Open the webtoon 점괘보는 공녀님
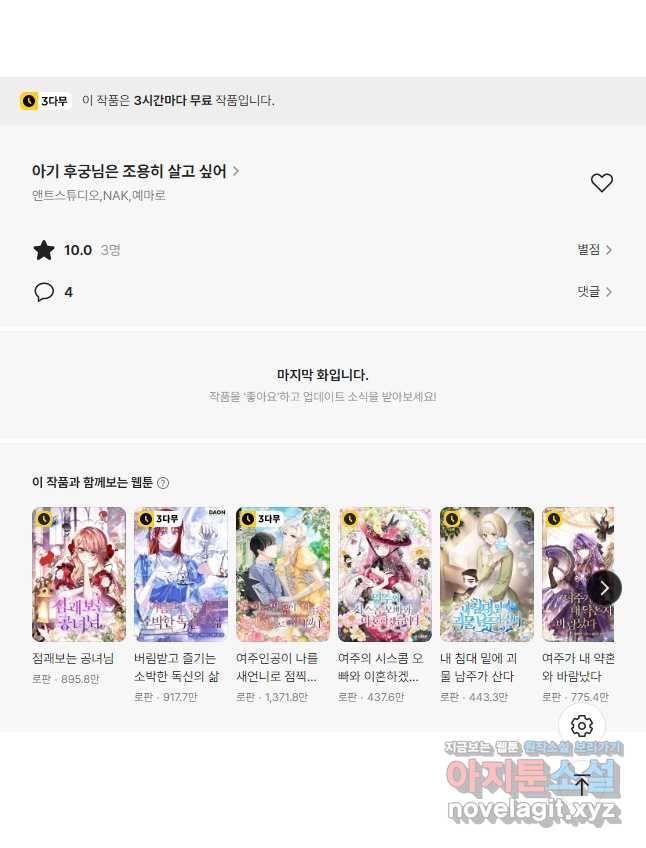 (79, 574)
